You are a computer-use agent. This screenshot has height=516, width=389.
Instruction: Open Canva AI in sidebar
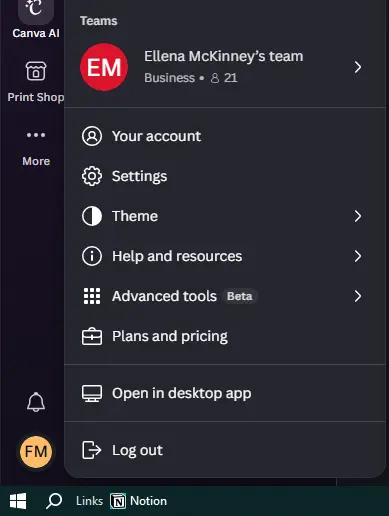[x=36, y=19]
